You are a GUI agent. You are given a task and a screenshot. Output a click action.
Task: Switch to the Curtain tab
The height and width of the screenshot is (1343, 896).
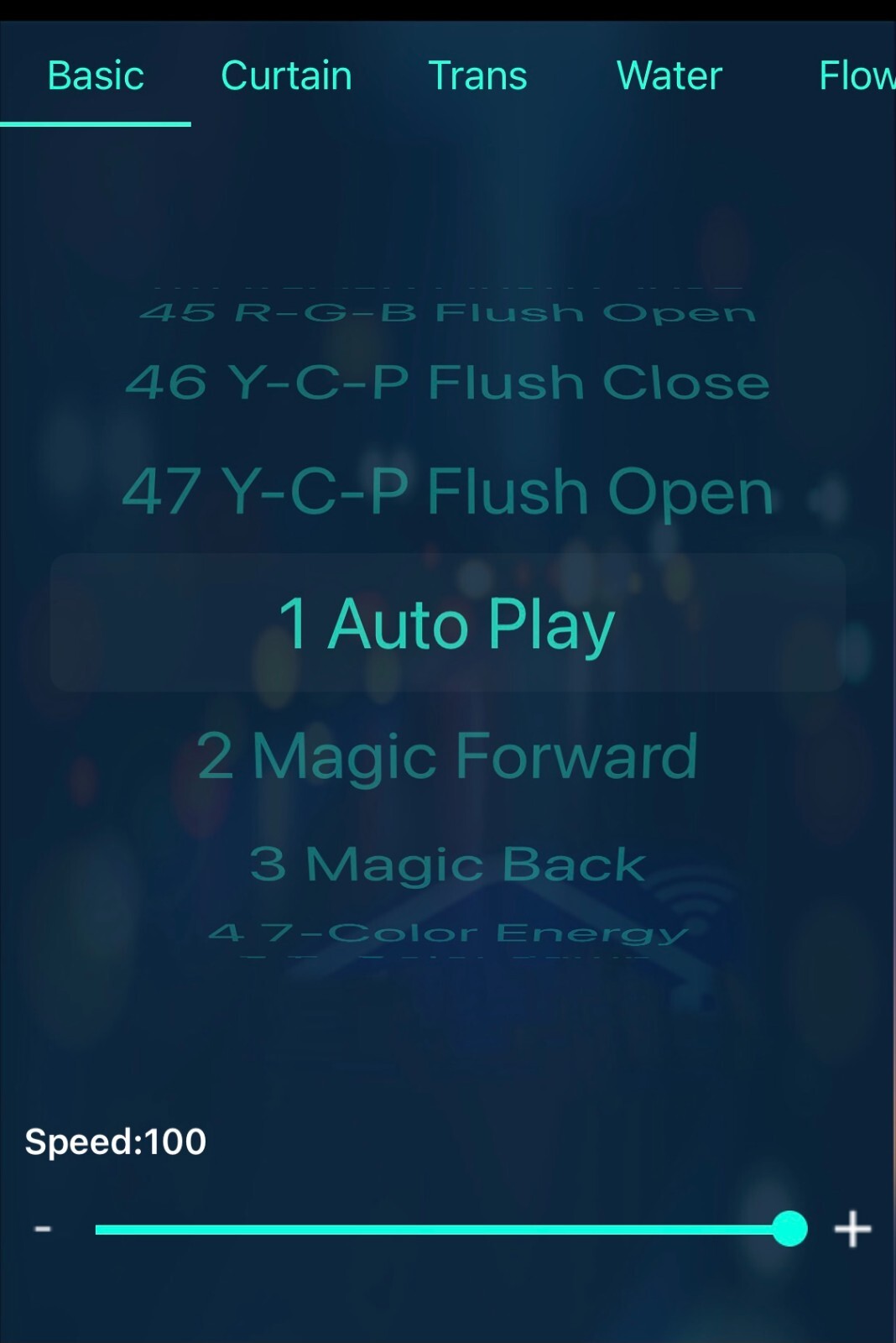point(286,76)
